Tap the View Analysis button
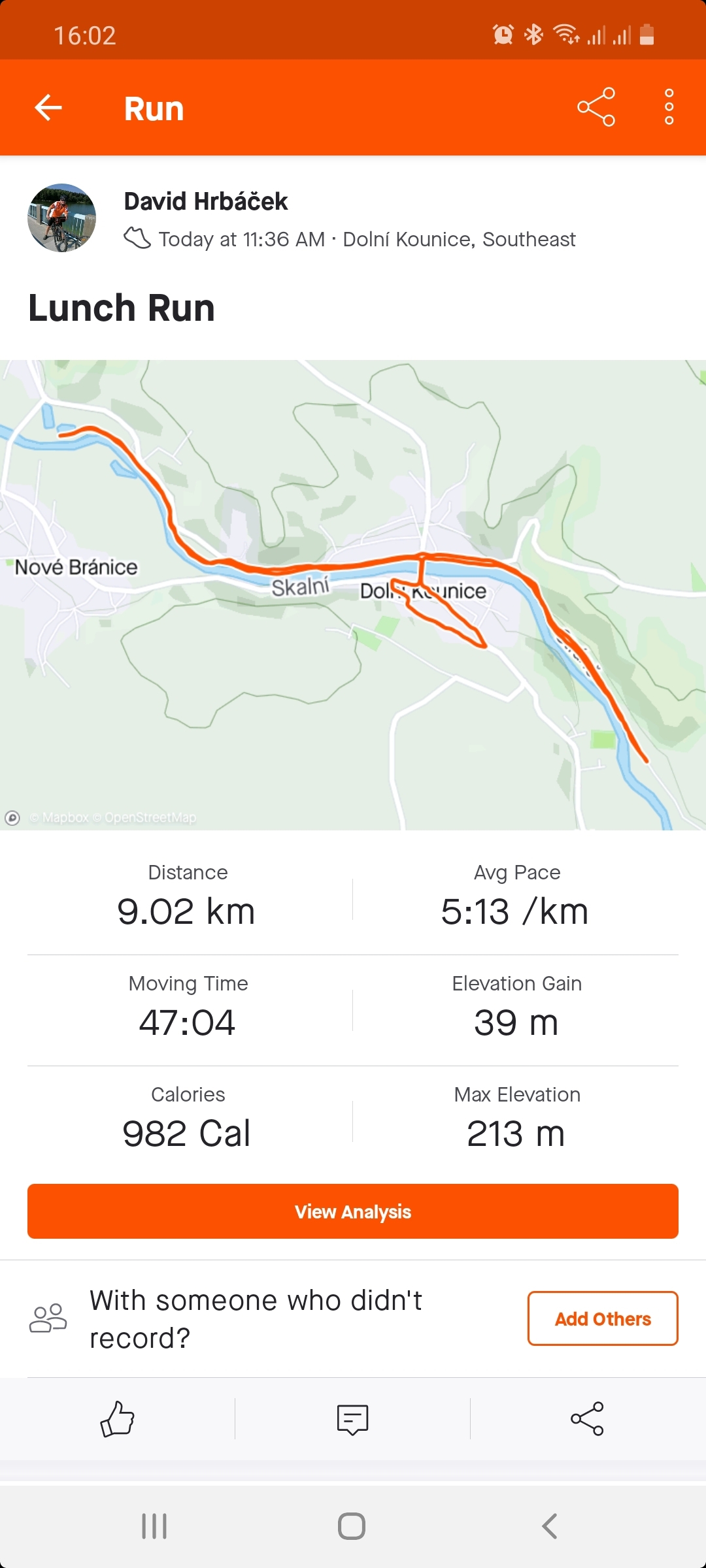The height and width of the screenshot is (1568, 706). tap(353, 1211)
